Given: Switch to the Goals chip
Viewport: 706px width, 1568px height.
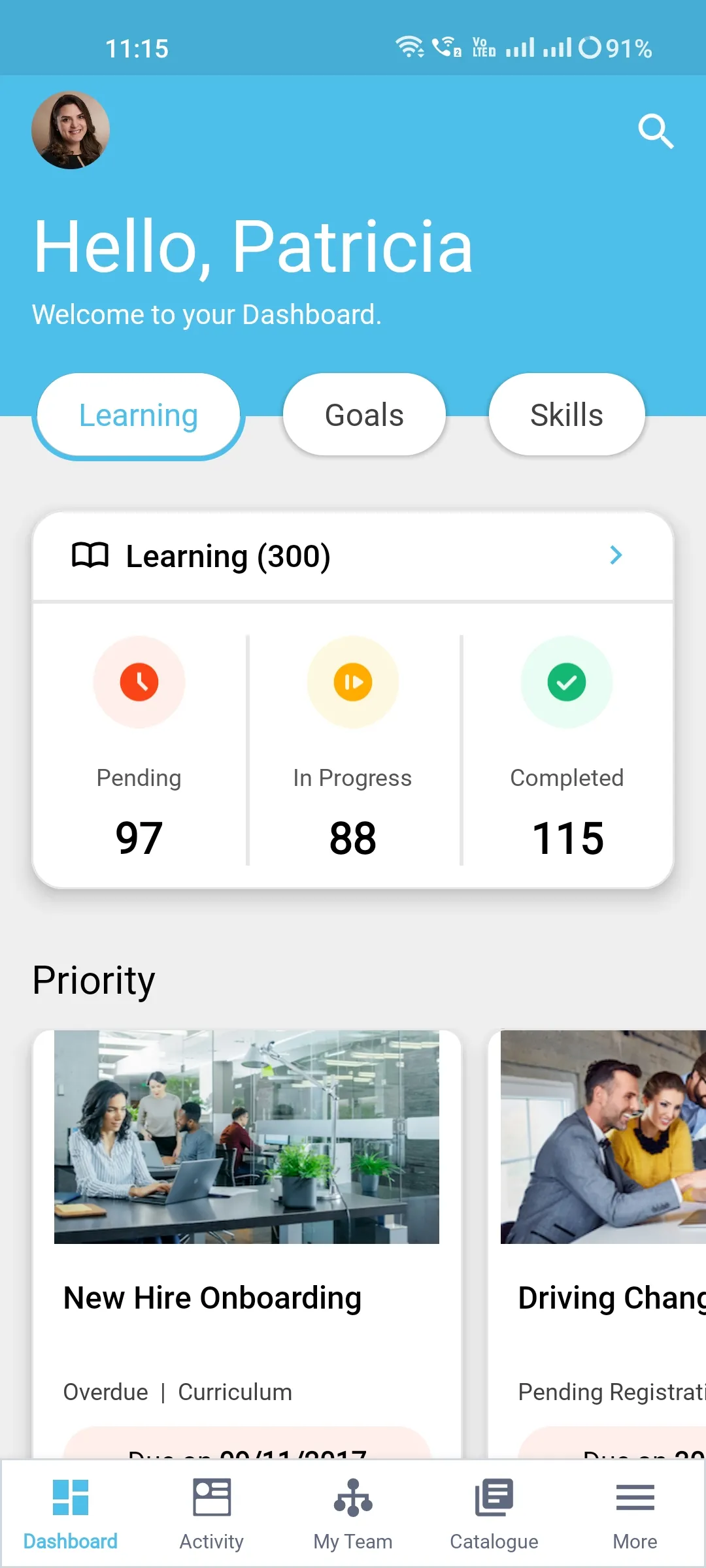Looking at the screenshot, I should 364,416.
